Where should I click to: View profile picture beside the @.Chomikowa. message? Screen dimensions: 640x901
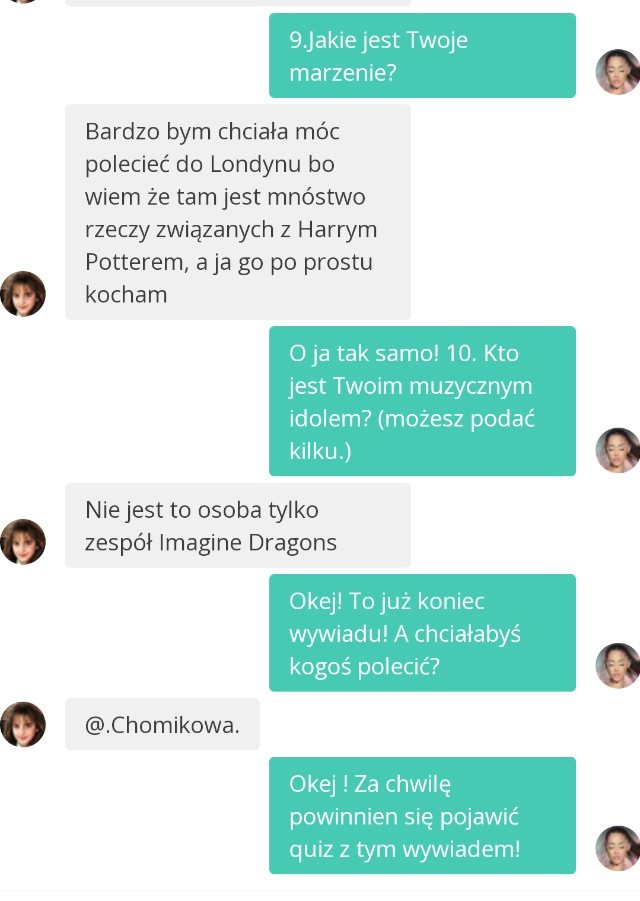click(x=23, y=724)
